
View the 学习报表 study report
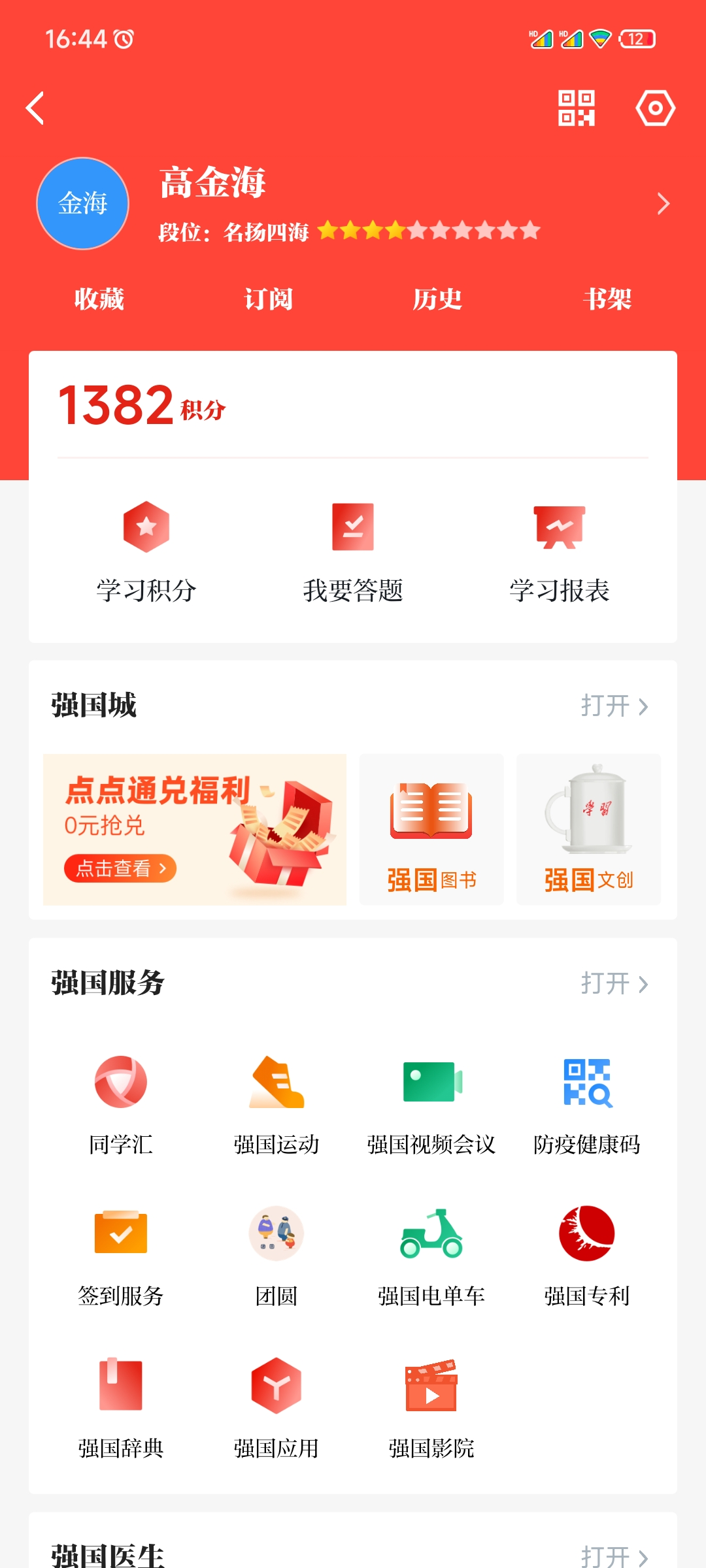click(560, 552)
